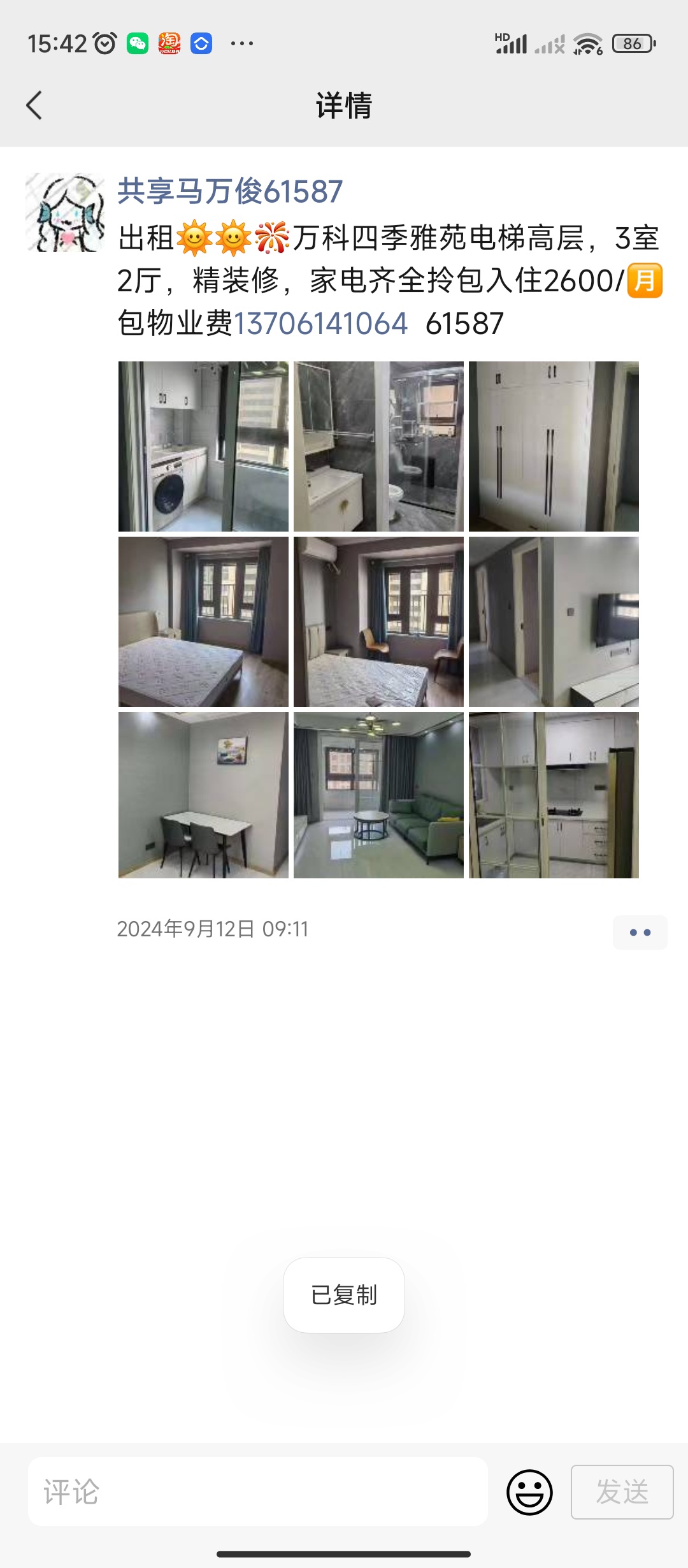The image size is (688, 1568).
Task: Open the bedroom photo without chairs
Action: 203,621
